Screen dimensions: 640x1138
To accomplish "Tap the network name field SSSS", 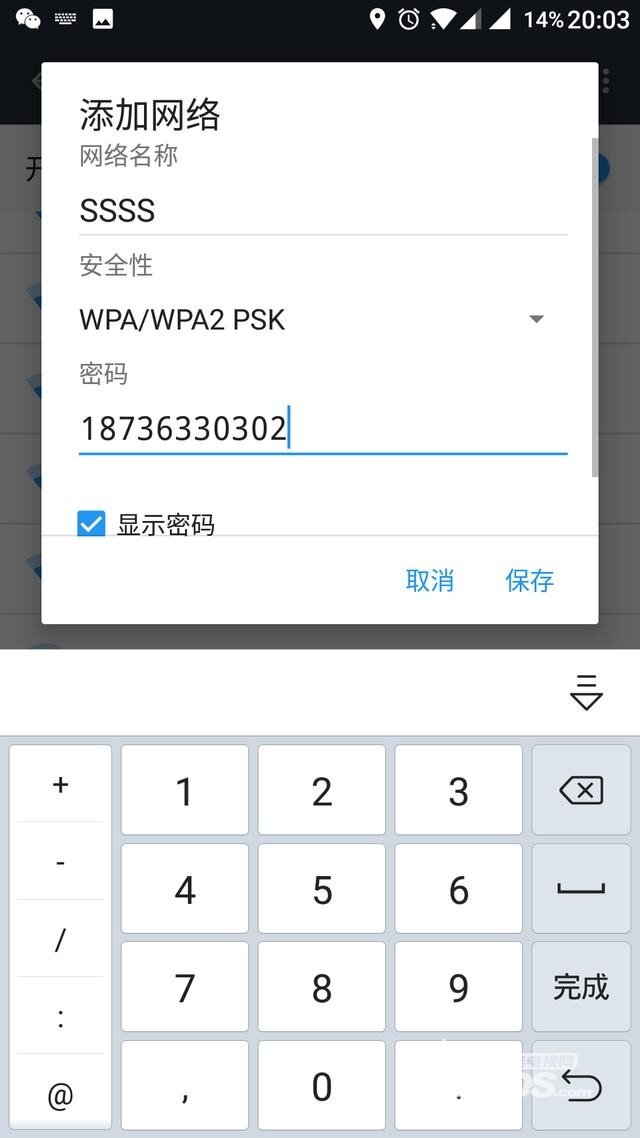I will tap(322, 211).
